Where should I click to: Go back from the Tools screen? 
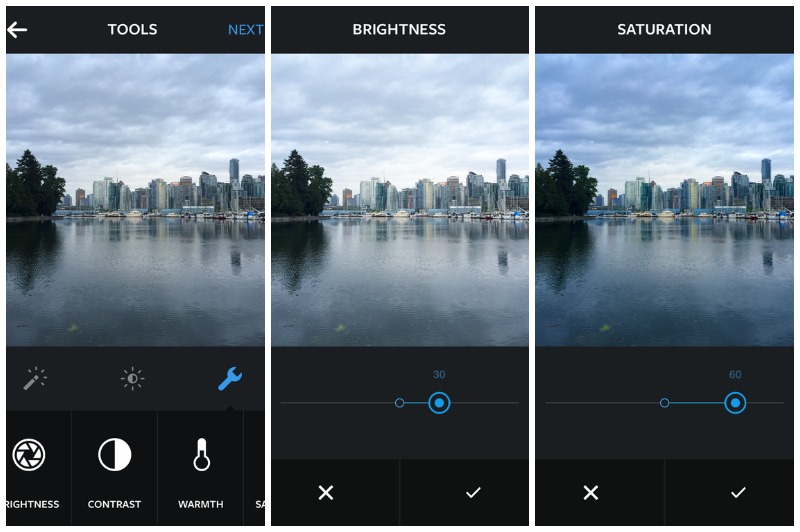pyautogui.click(x=17, y=29)
